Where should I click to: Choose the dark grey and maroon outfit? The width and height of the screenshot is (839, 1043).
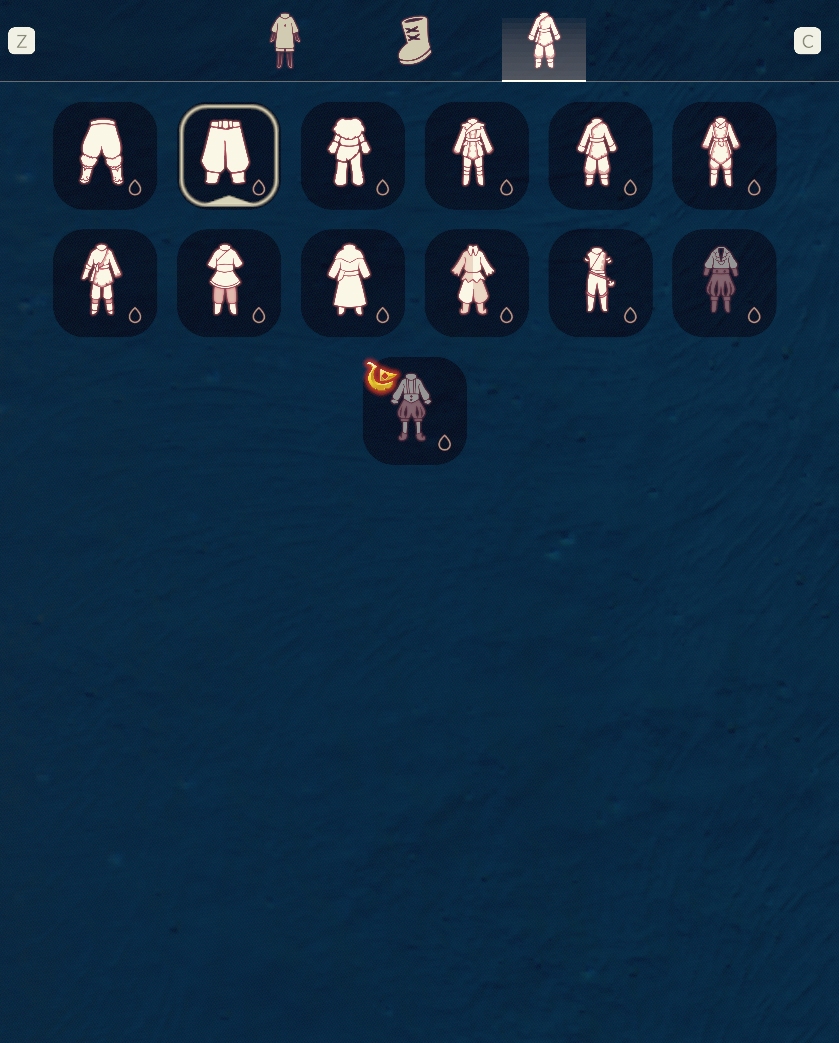[x=724, y=283]
